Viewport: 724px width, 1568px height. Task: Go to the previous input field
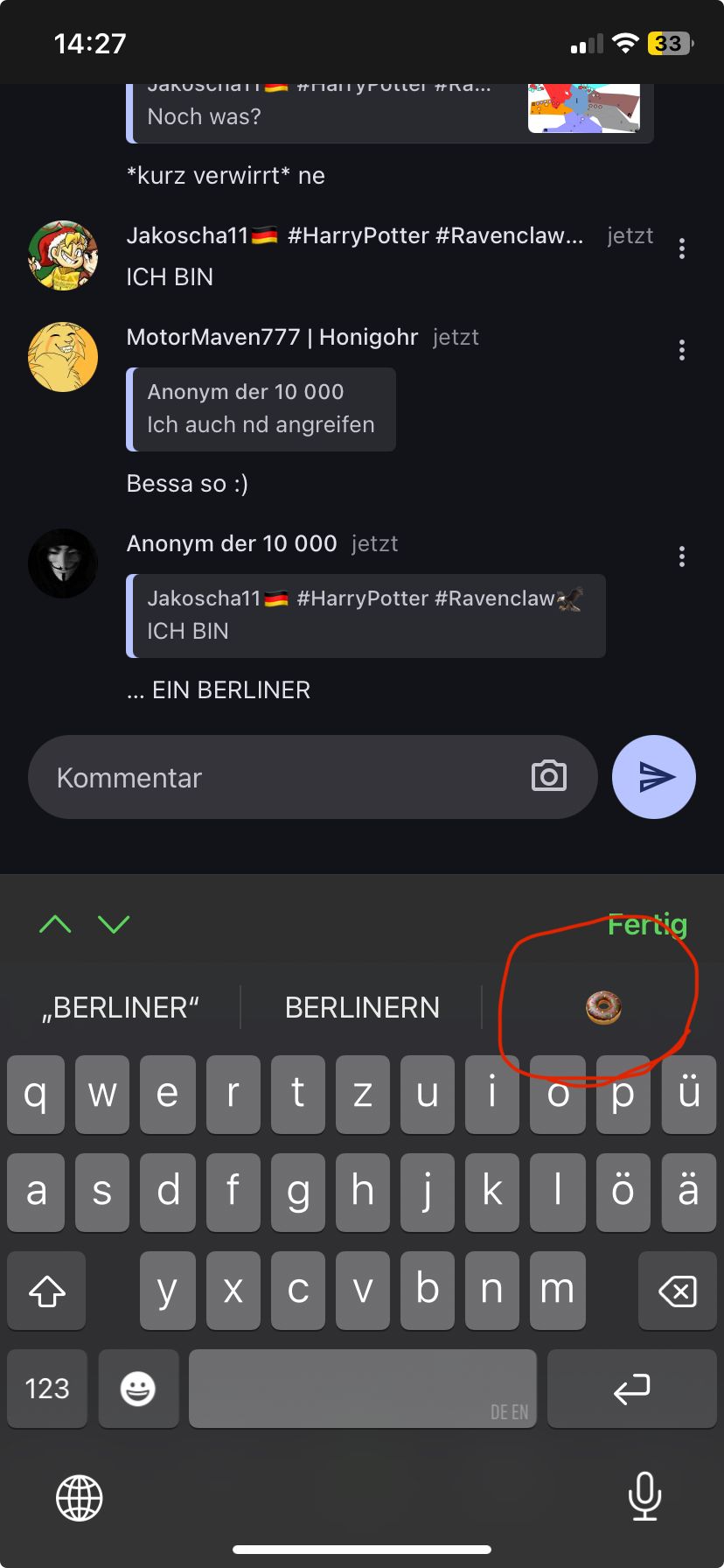[x=55, y=925]
